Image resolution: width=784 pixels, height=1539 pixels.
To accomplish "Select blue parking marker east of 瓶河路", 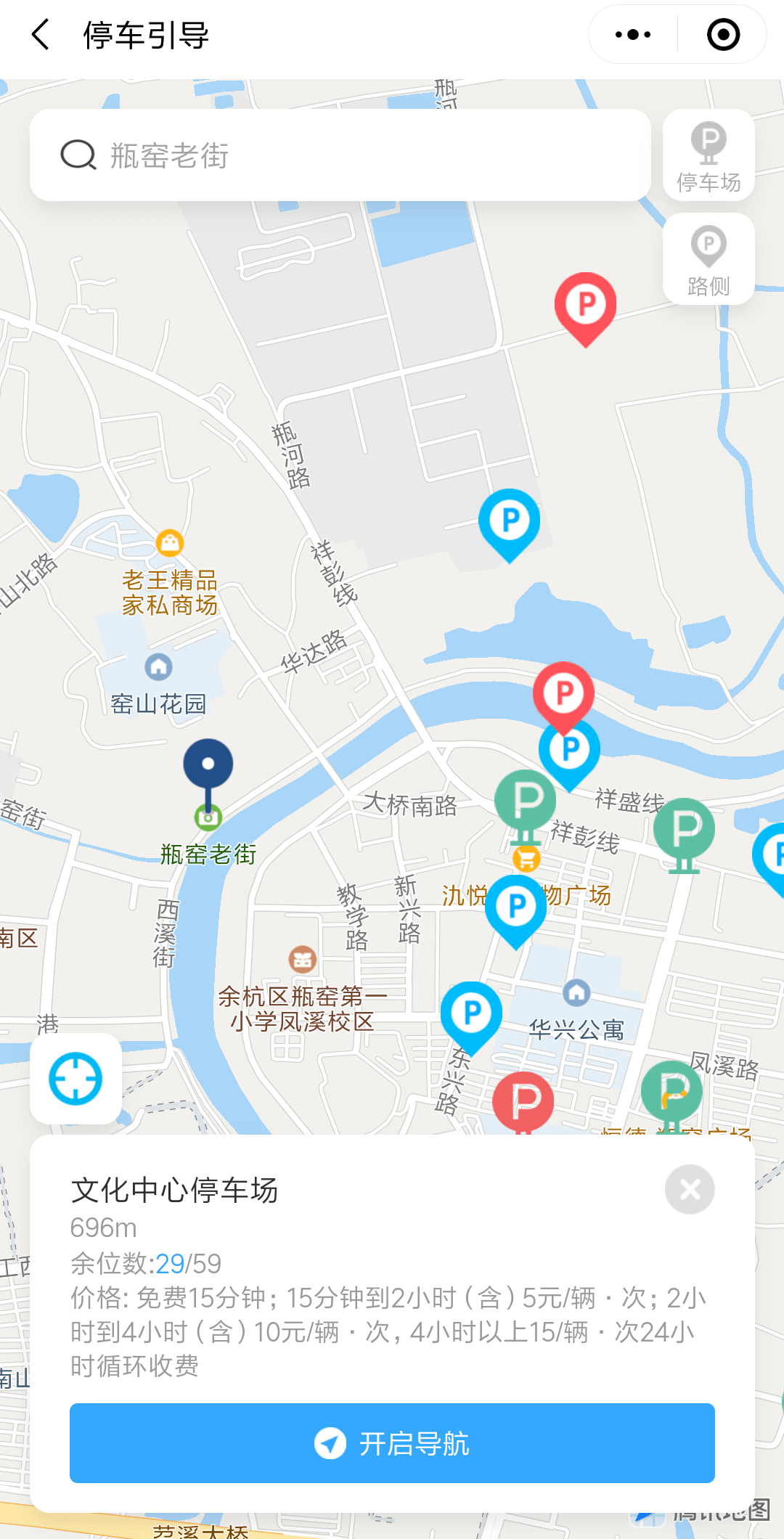I will (x=510, y=521).
